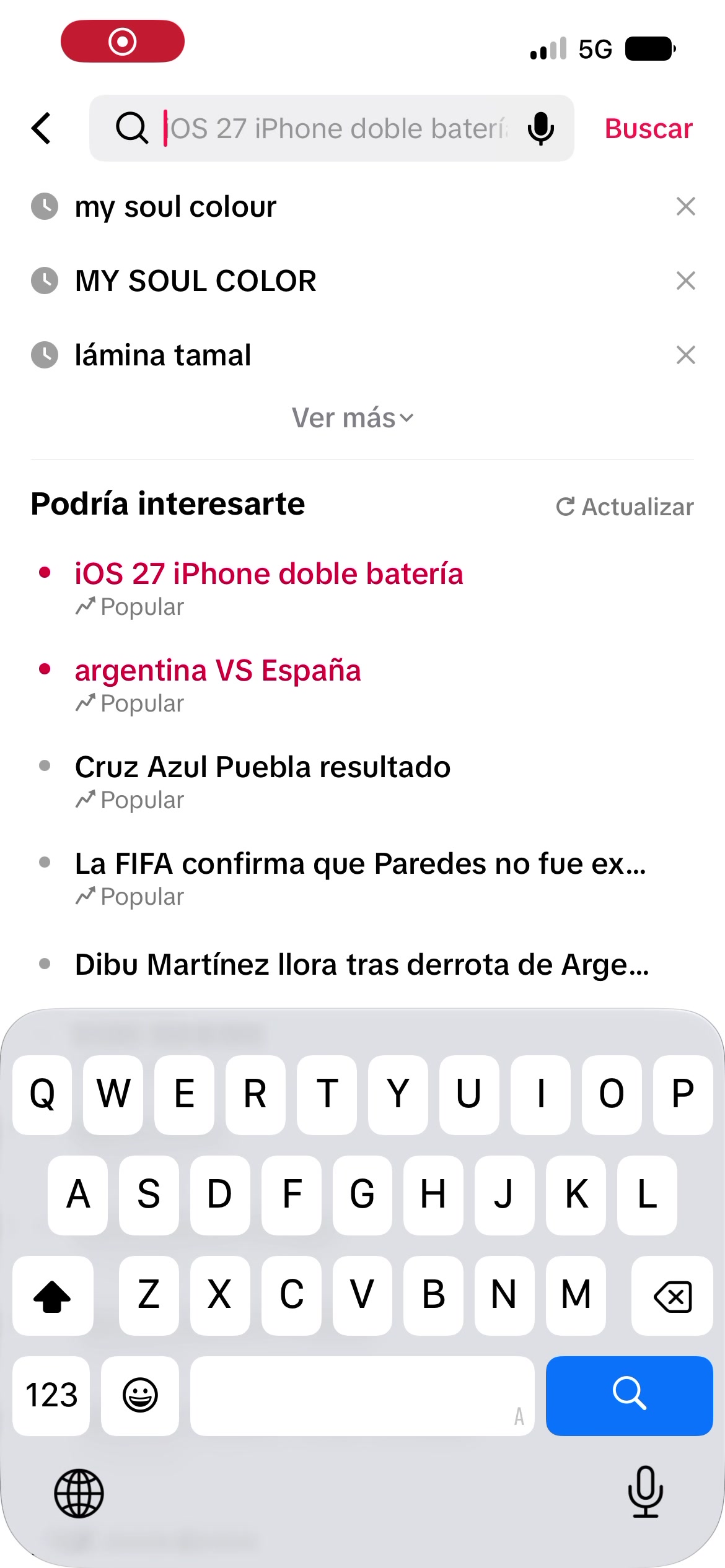Tap the keyboard backspace key
Screen dimensions: 725x1568
[x=672, y=1296]
